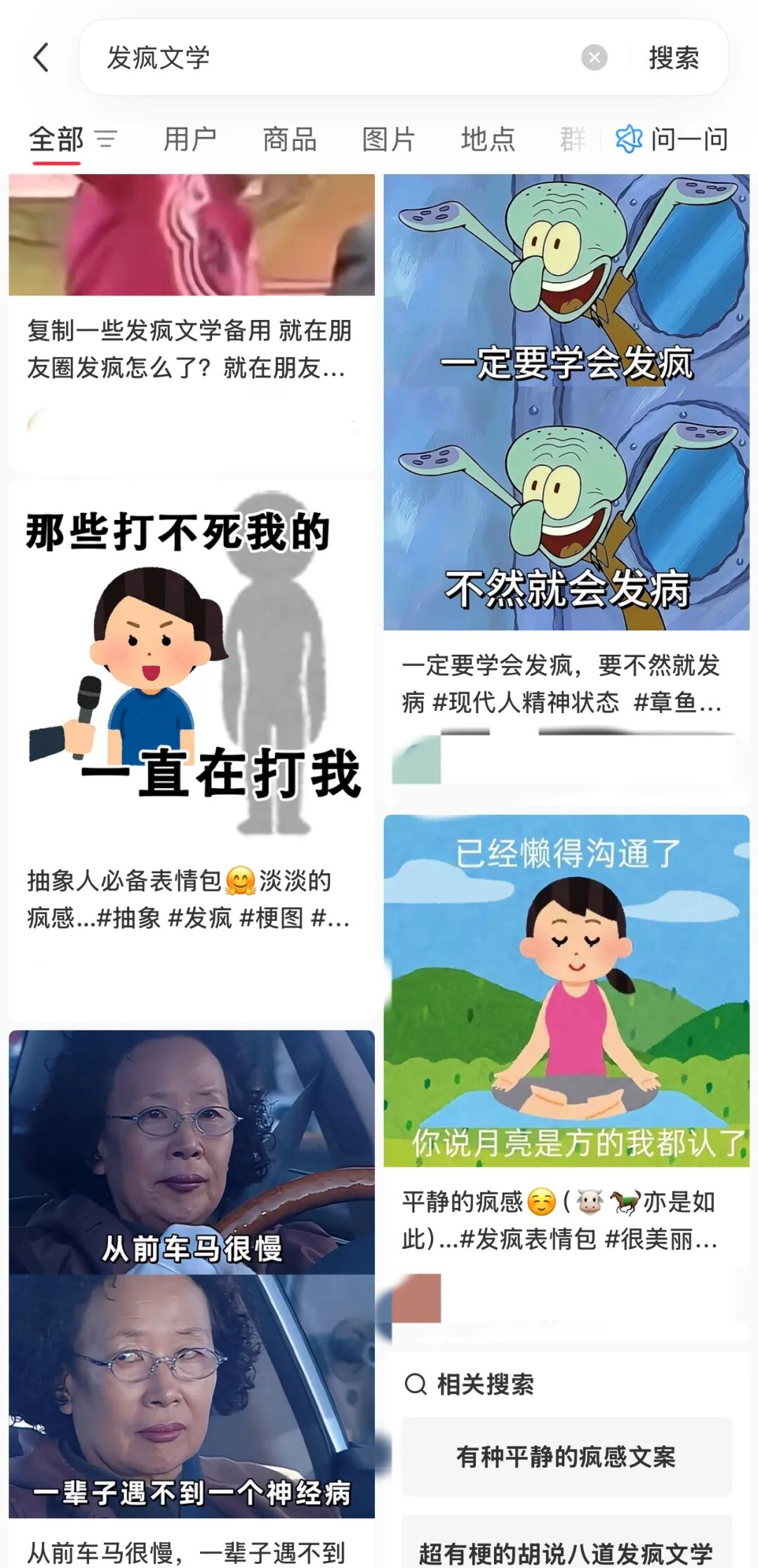Switch to the 商品 tab
758x1568 pixels.
coord(289,139)
